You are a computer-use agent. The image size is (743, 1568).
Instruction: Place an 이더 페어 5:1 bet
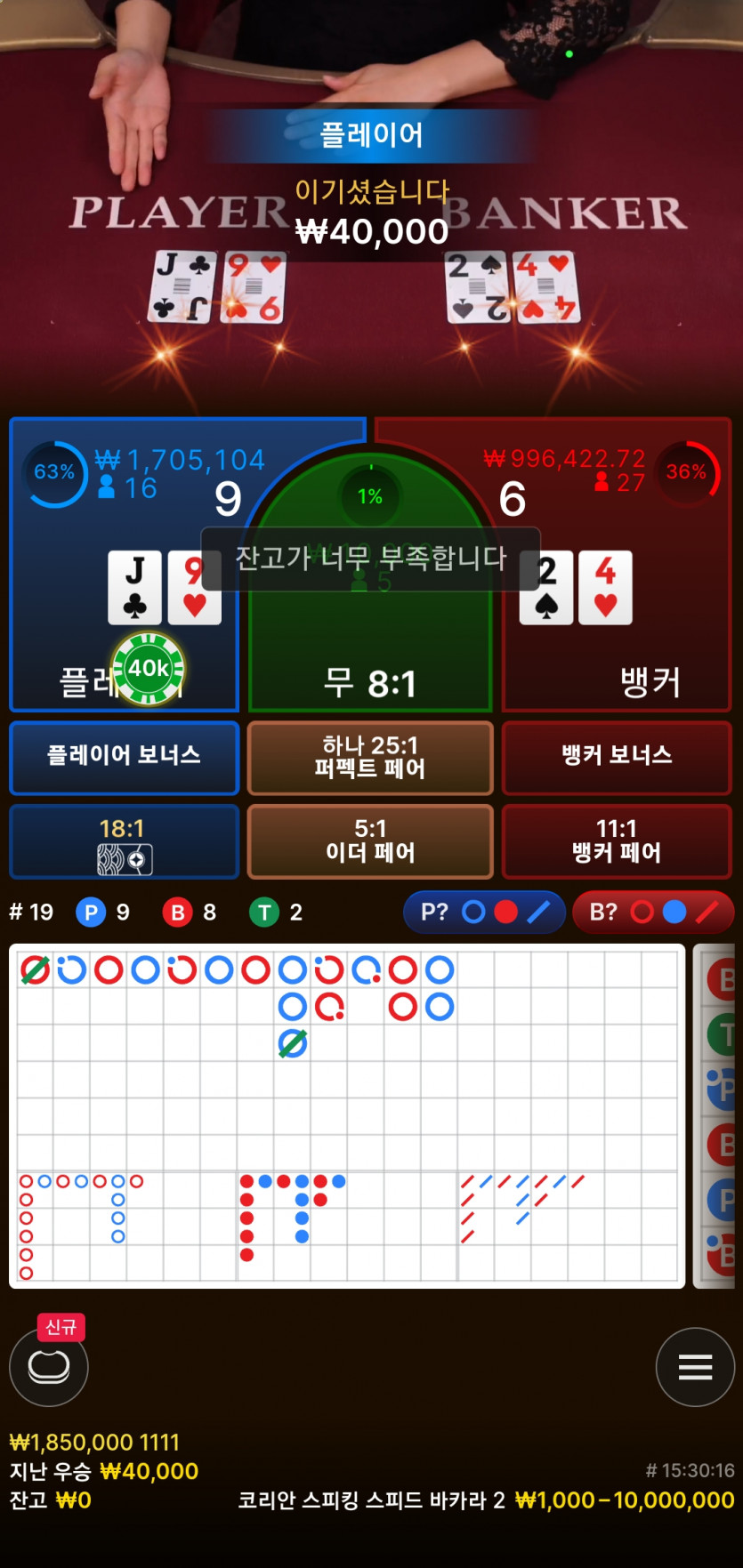coord(369,841)
